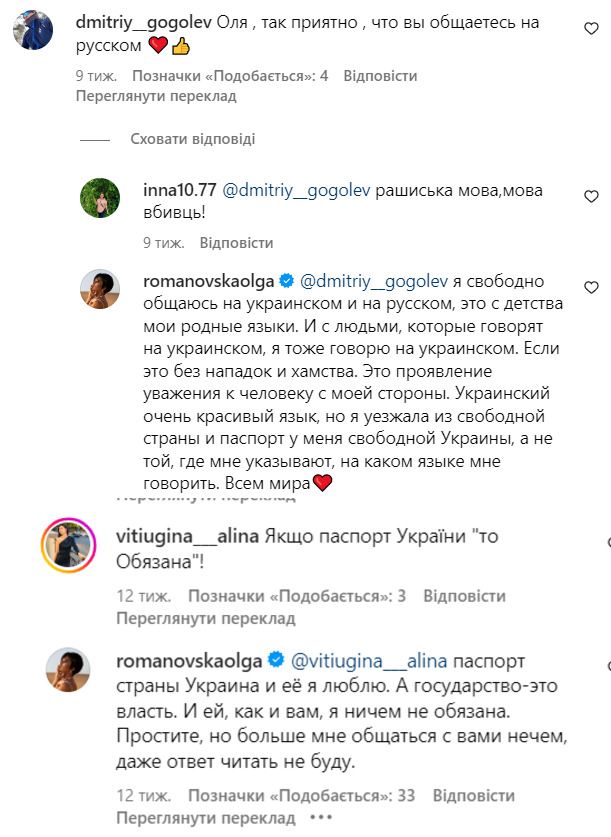Open inna10.77's profile picture

[100, 197]
